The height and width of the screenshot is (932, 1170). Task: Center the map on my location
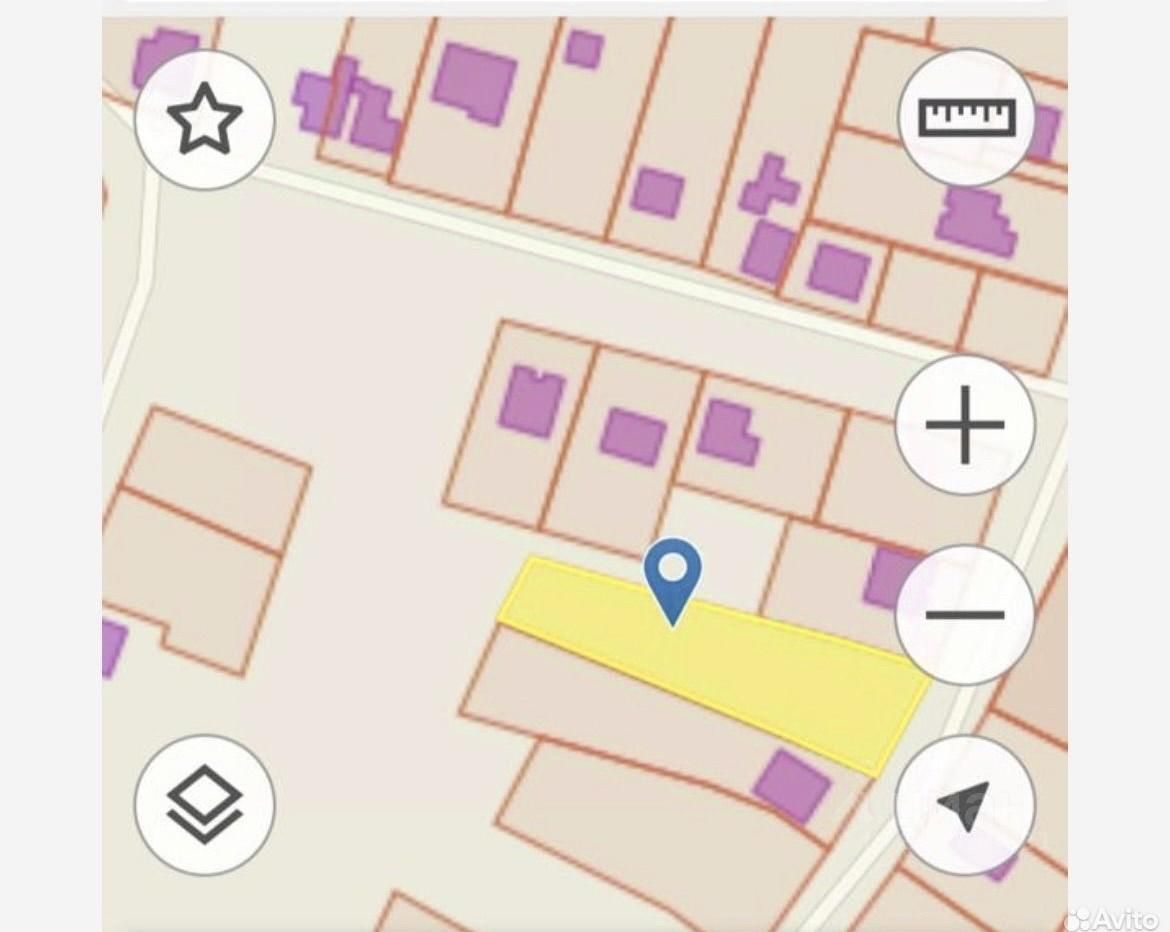tap(964, 804)
